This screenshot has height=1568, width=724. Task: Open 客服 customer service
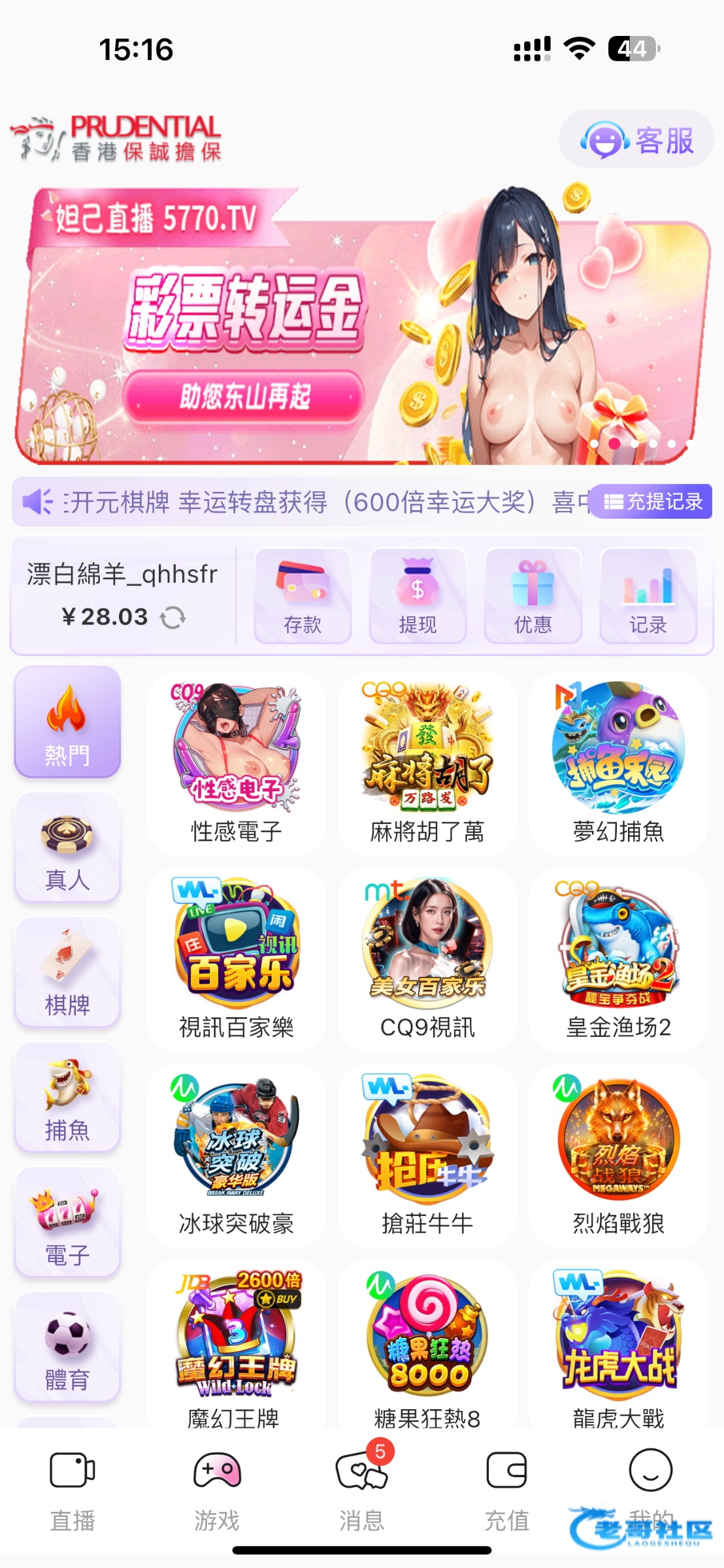(x=636, y=140)
